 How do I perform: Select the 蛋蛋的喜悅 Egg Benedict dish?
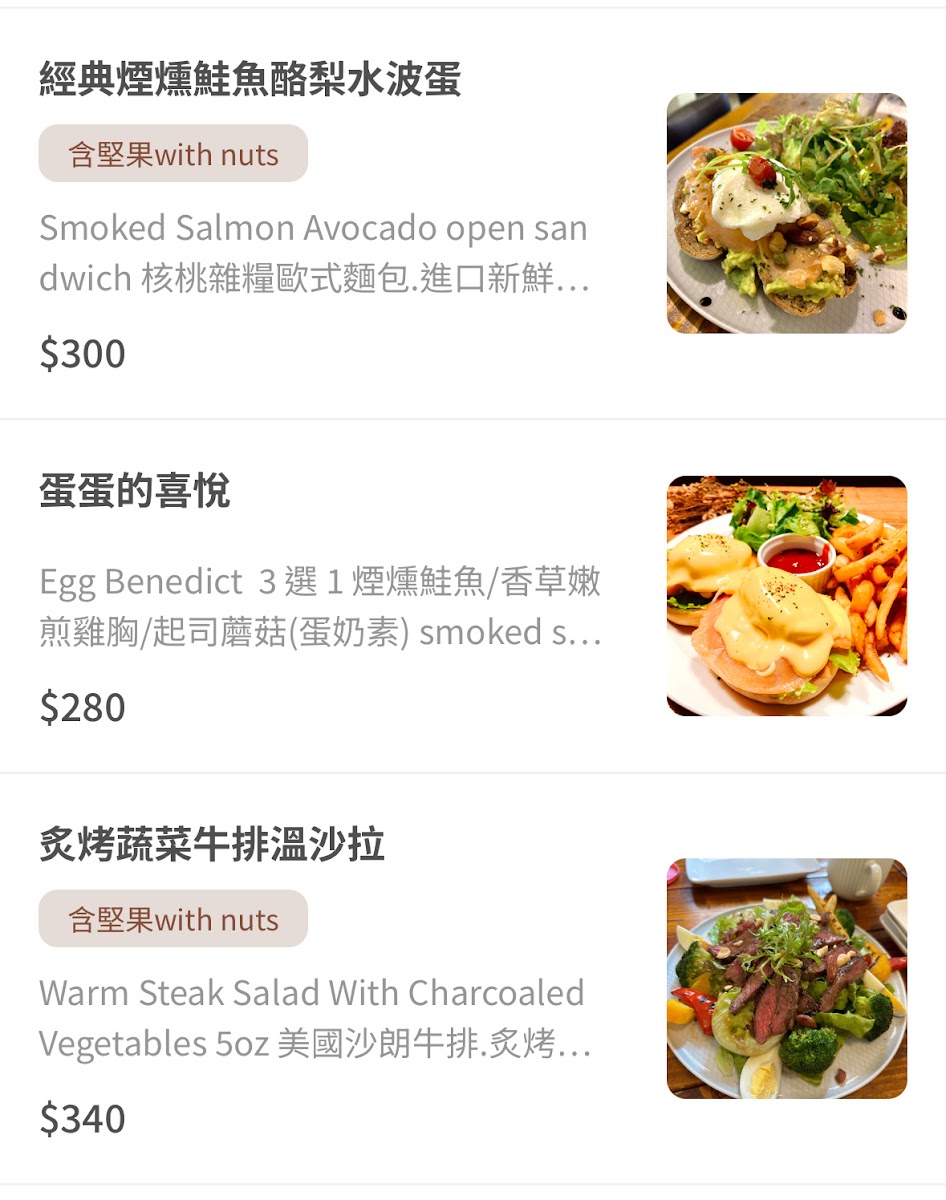click(135, 492)
